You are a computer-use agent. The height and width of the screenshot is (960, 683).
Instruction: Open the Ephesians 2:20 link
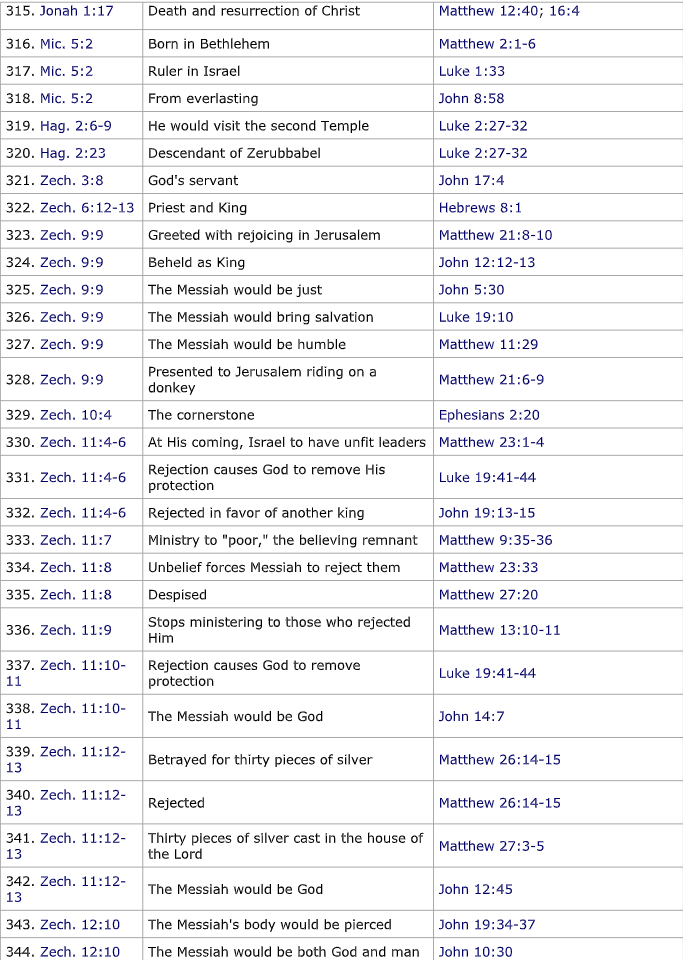[489, 415]
